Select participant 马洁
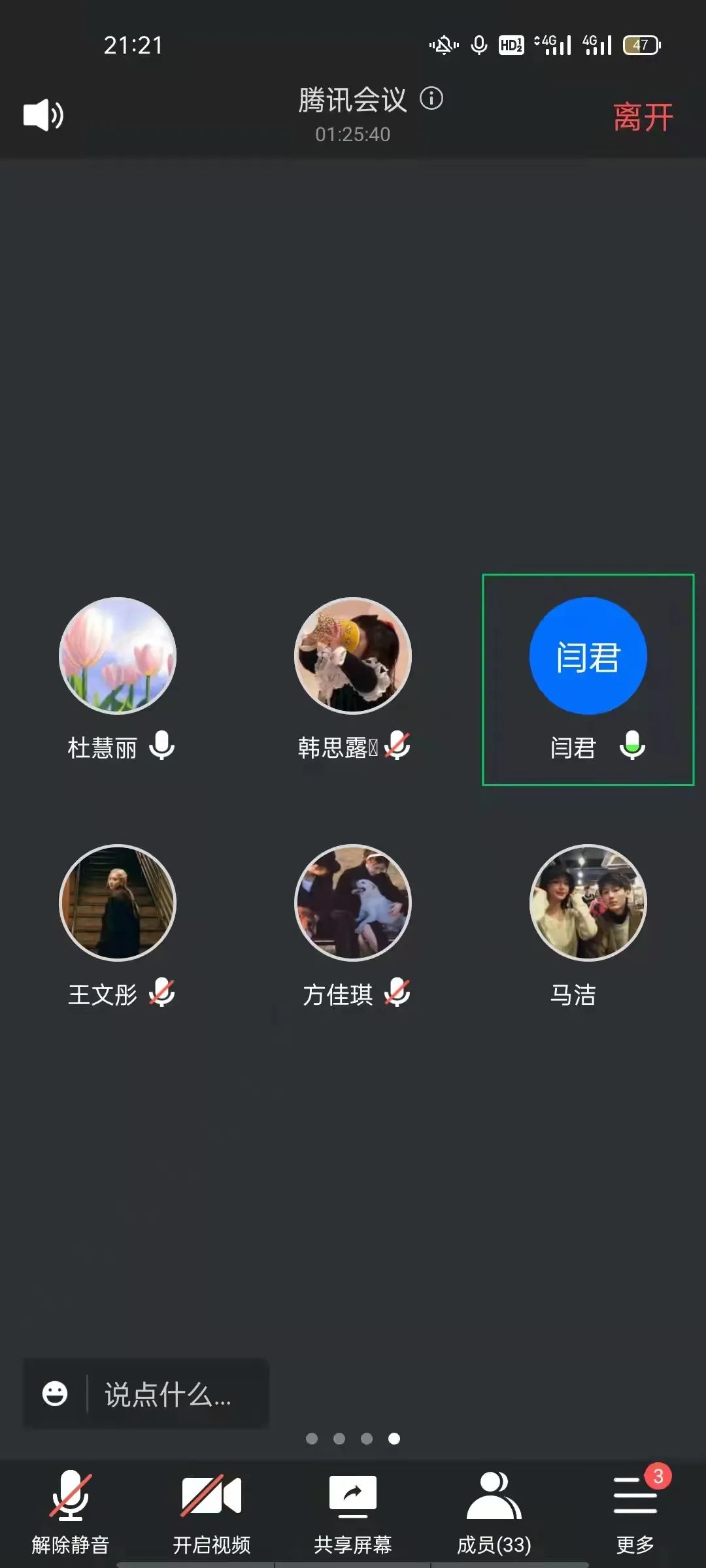Viewport: 706px width, 1568px height. point(588,903)
